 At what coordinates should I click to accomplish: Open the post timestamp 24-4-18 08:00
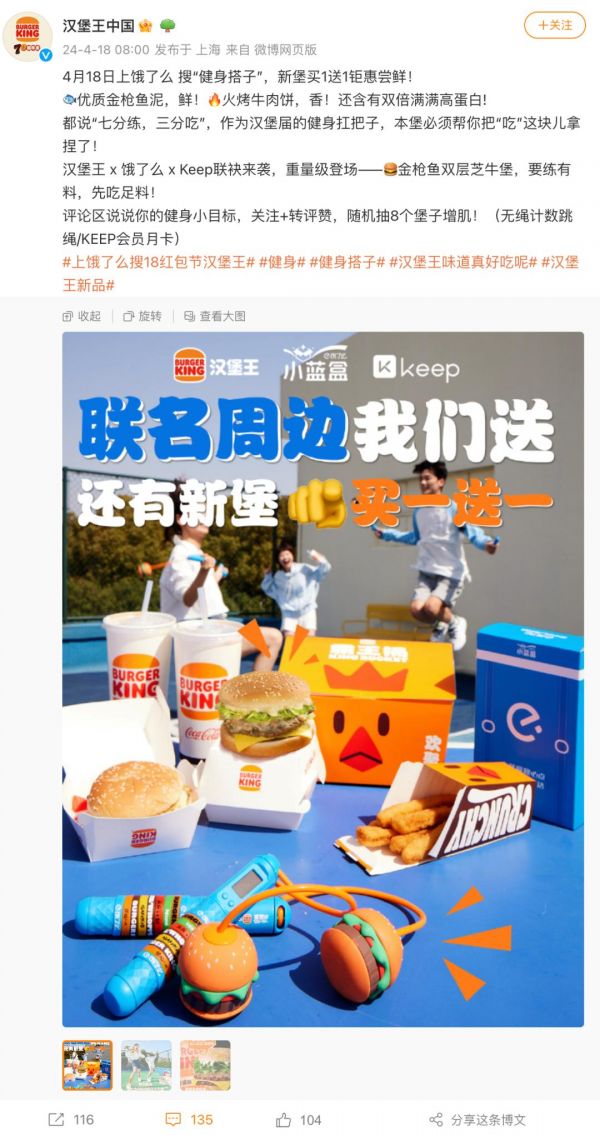(x=106, y=49)
